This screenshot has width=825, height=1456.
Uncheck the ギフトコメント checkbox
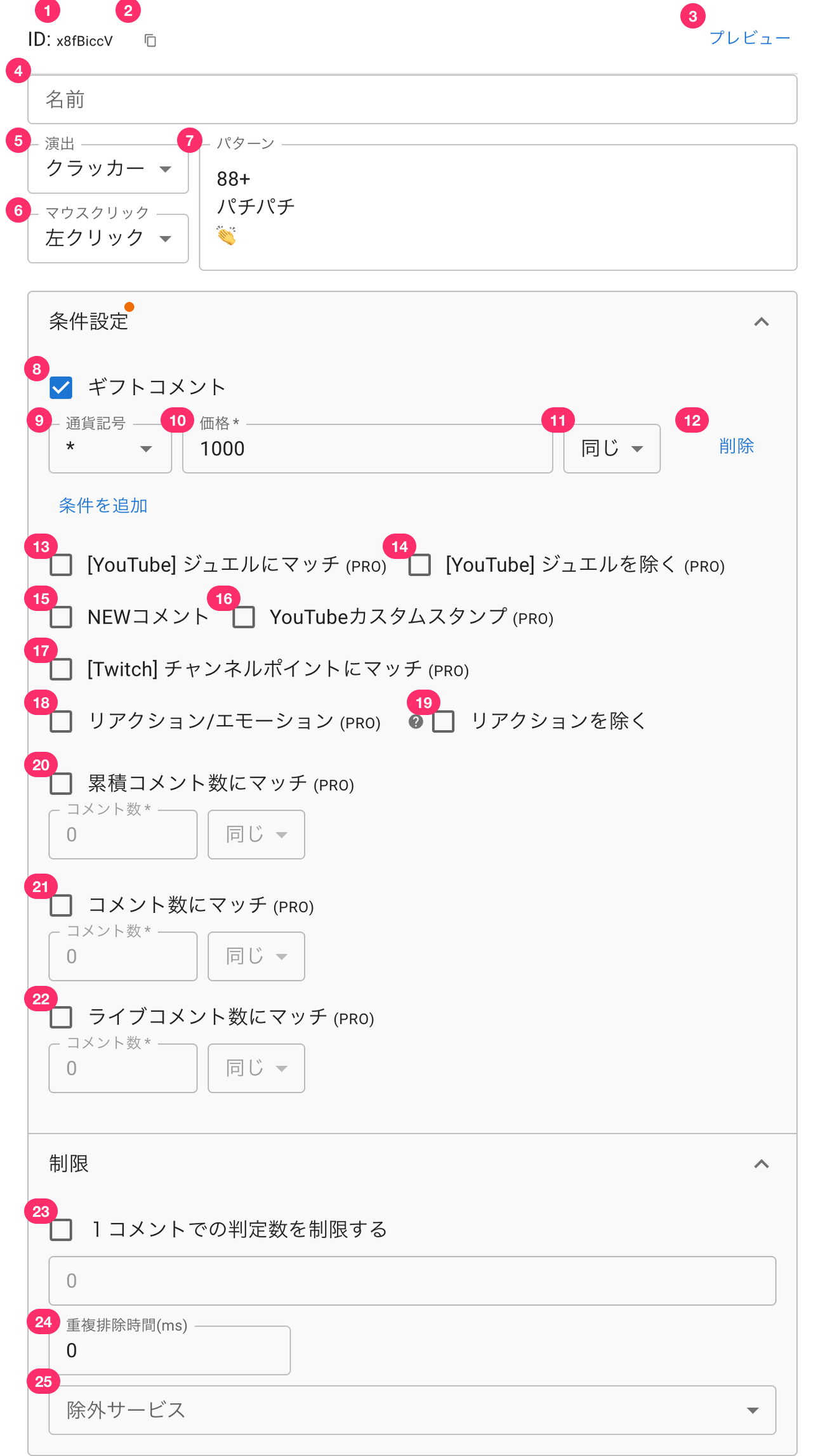[62, 388]
